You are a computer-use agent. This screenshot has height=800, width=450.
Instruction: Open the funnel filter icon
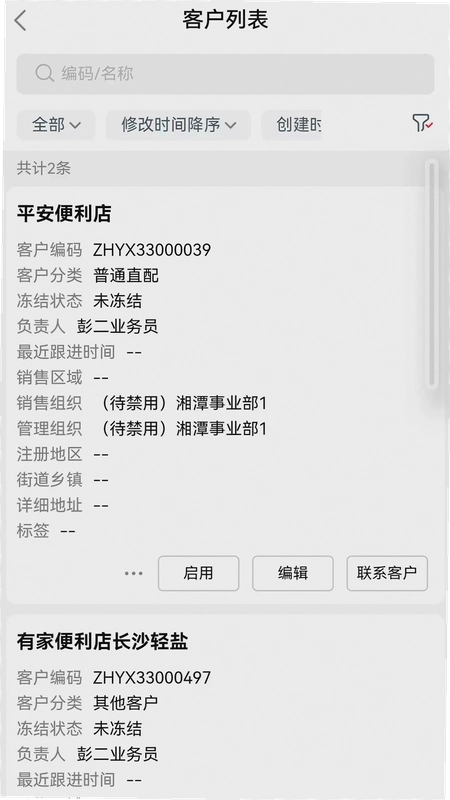422,123
